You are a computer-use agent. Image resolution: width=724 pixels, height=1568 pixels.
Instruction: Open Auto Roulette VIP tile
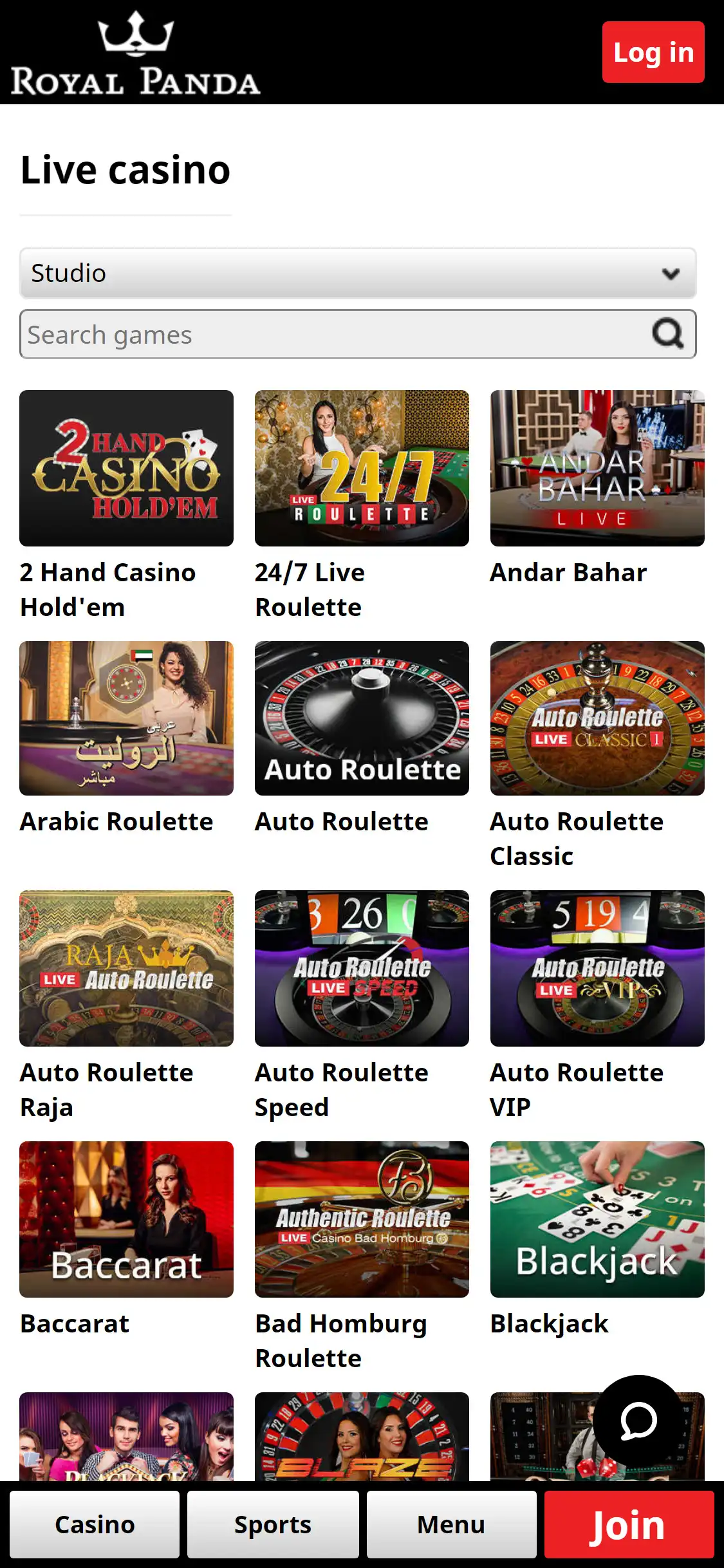point(597,968)
